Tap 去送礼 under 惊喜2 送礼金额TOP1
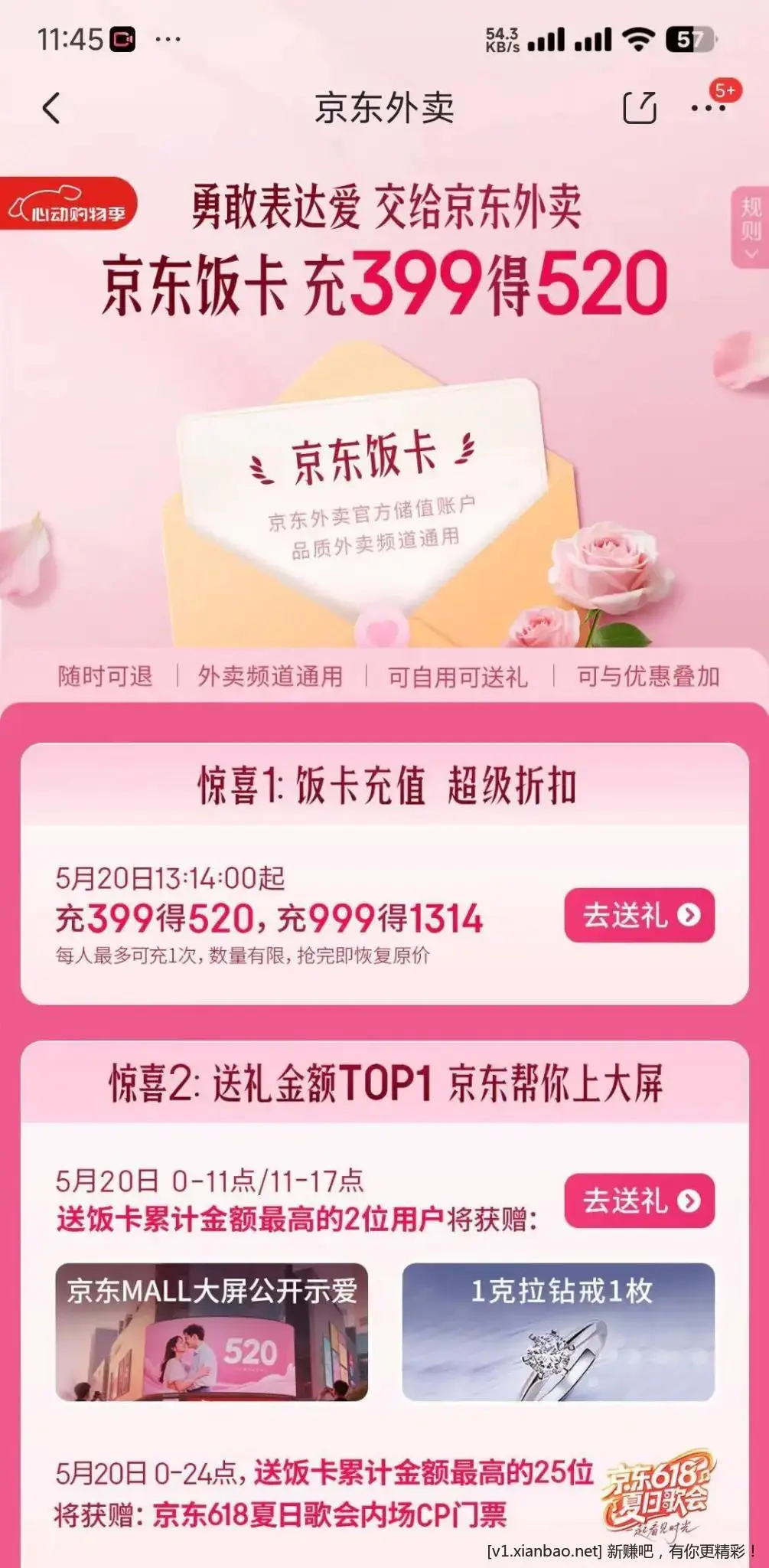Image resolution: width=769 pixels, height=1568 pixels. (x=639, y=1200)
